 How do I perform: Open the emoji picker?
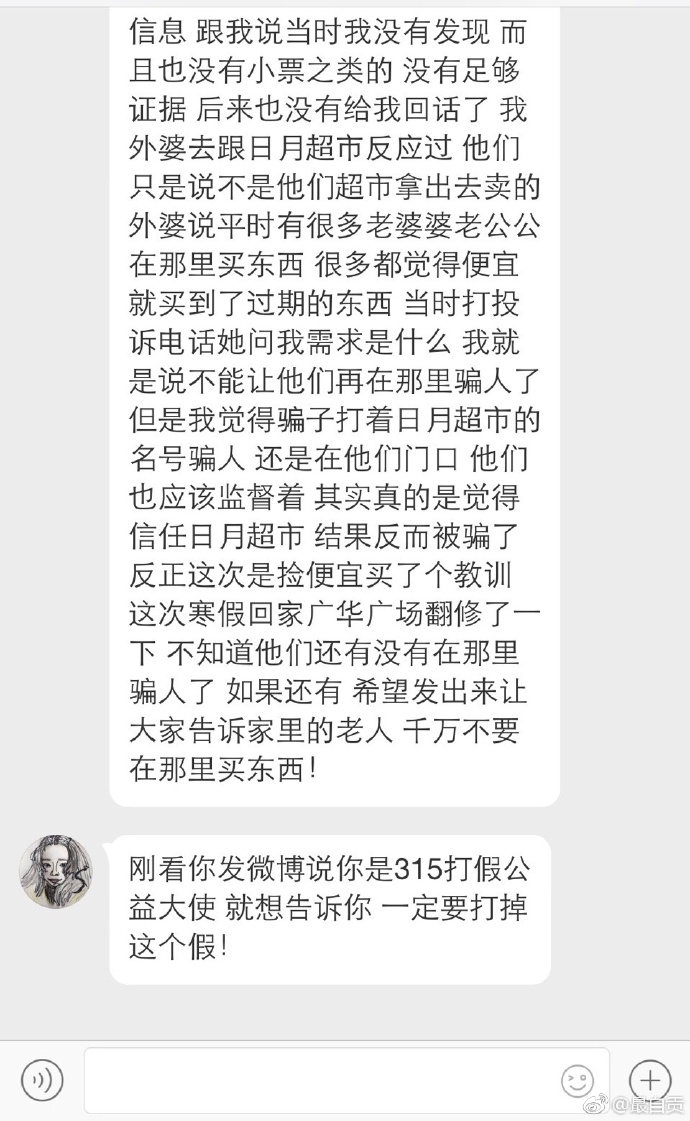click(x=577, y=1080)
